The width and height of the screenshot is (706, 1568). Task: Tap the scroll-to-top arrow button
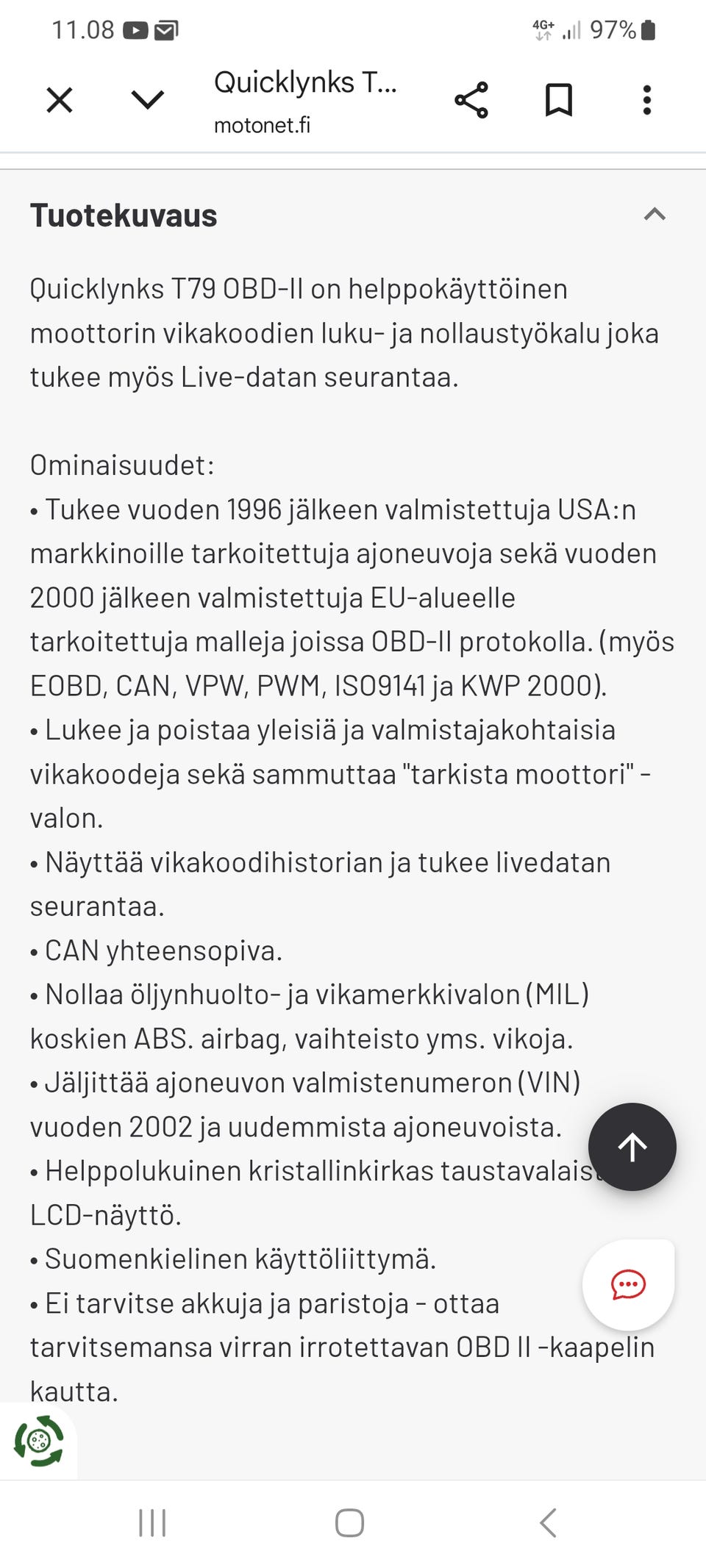pos(632,1147)
